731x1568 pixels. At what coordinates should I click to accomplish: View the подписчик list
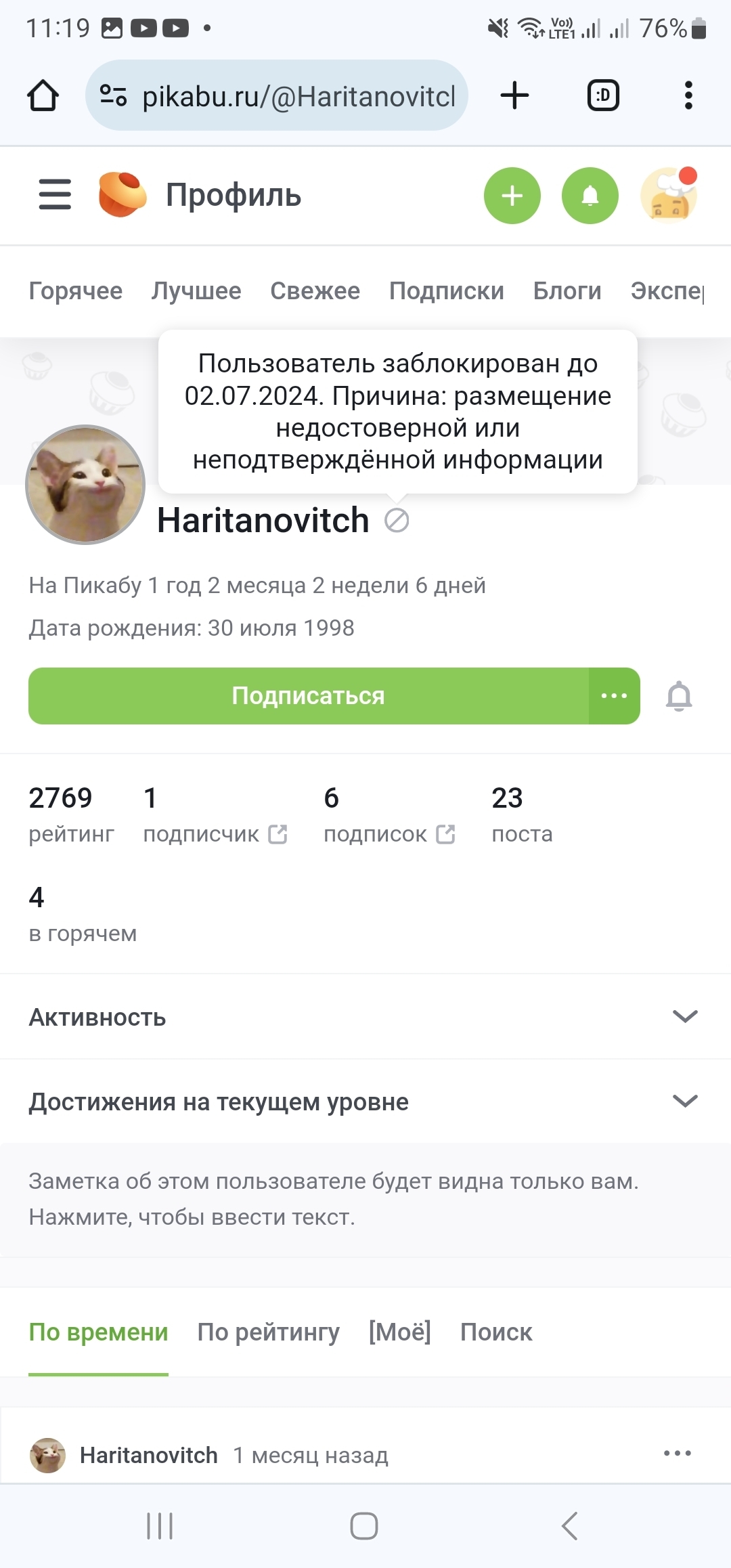pyautogui.click(x=215, y=834)
